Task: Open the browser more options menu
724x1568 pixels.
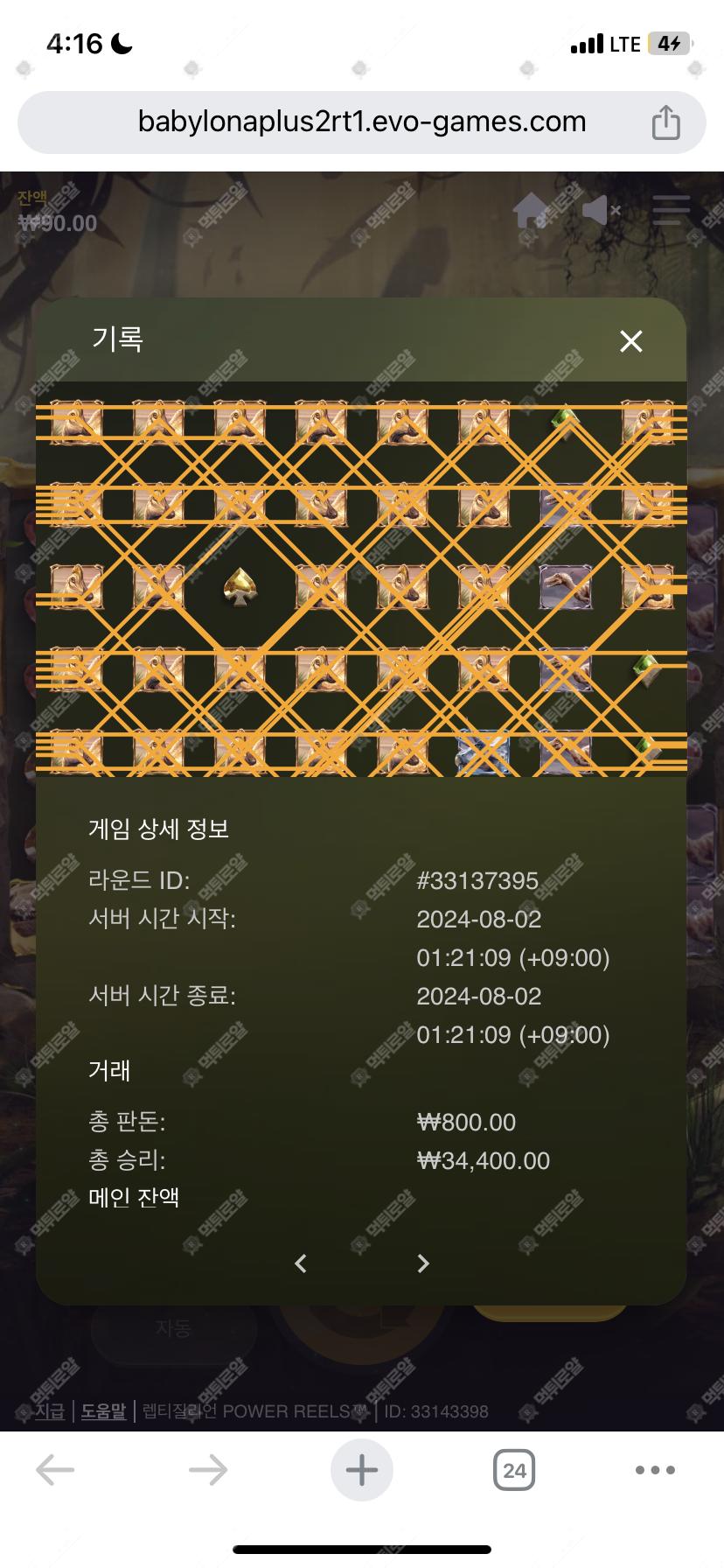Action: pos(656,1470)
